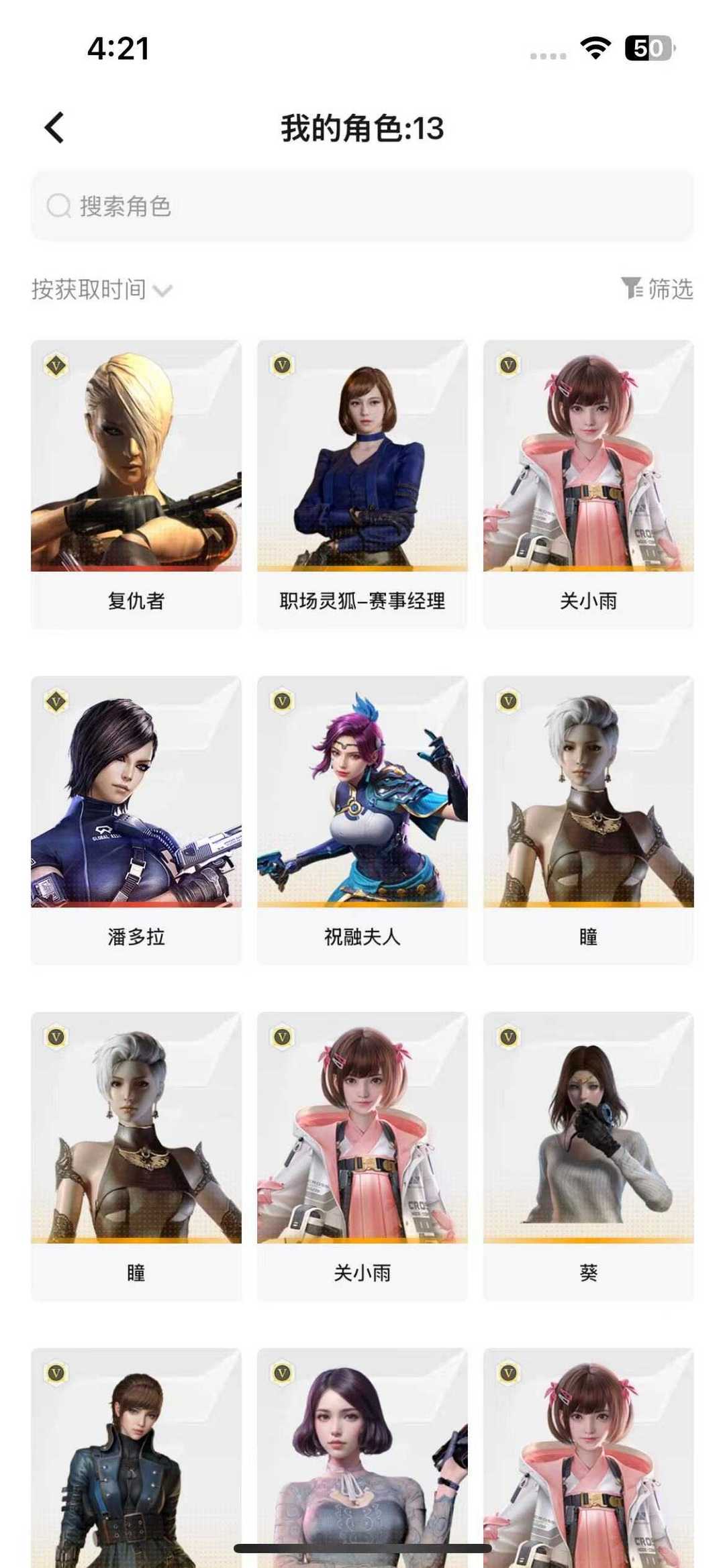Viewport: 725px width, 1568px height.
Task: Tap the 祝融夫人 character name
Action: click(362, 937)
